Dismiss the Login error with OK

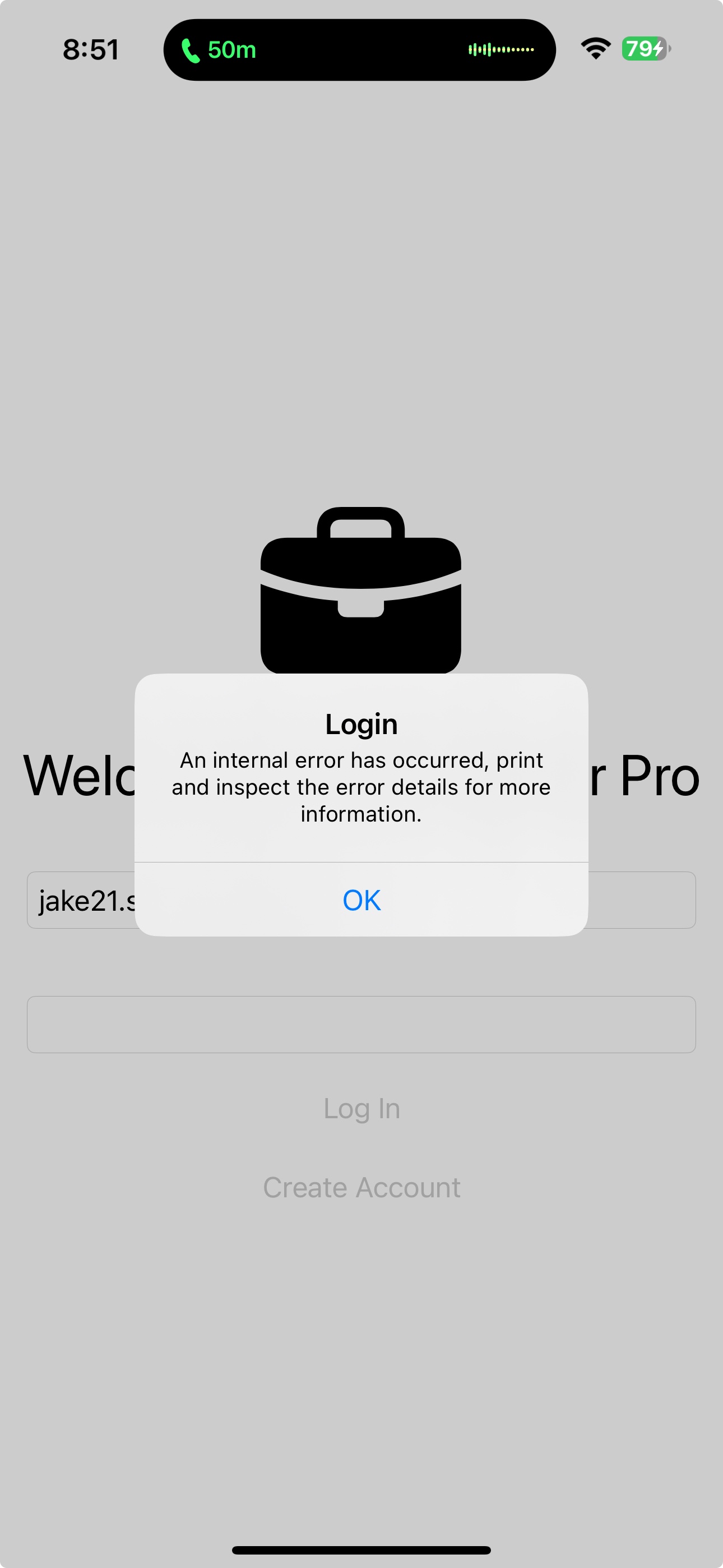[x=361, y=900]
